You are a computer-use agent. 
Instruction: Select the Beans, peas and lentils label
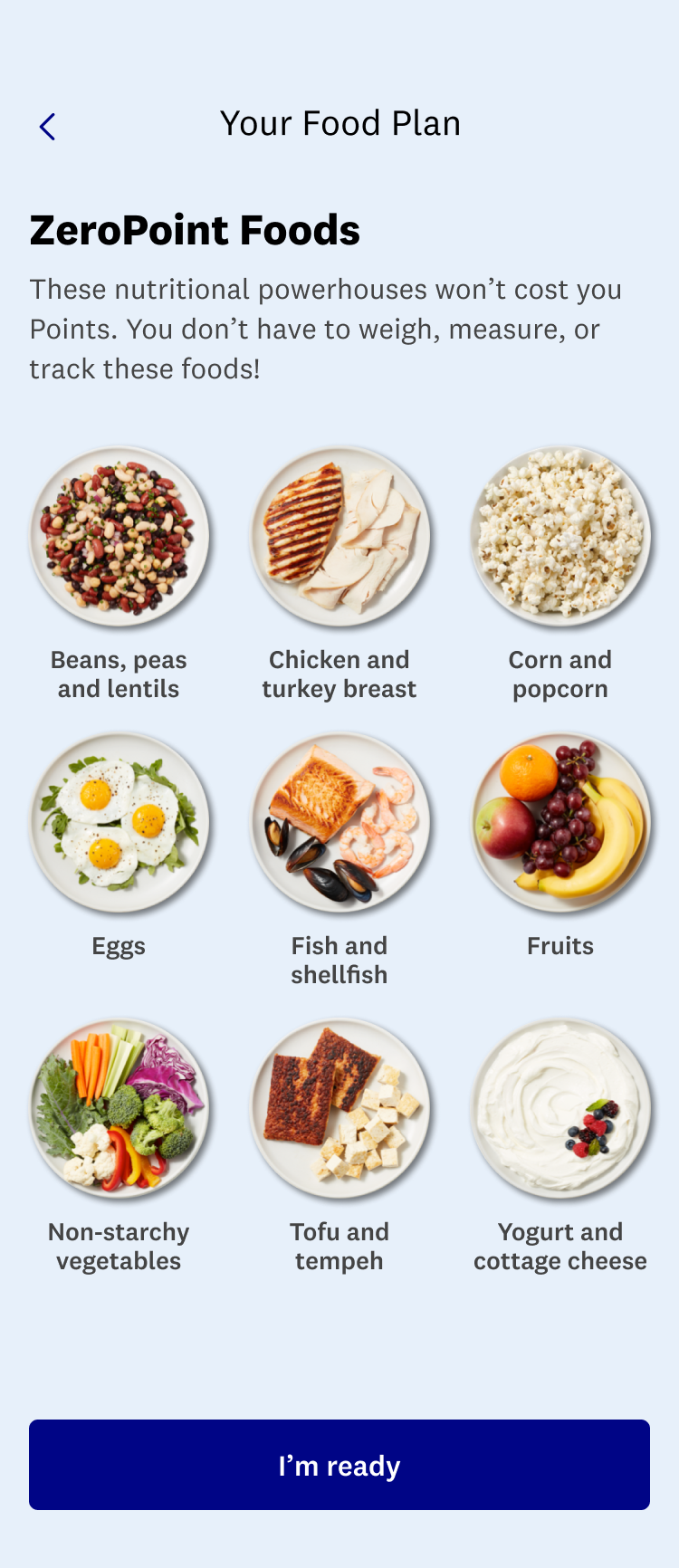pyautogui.click(x=119, y=674)
